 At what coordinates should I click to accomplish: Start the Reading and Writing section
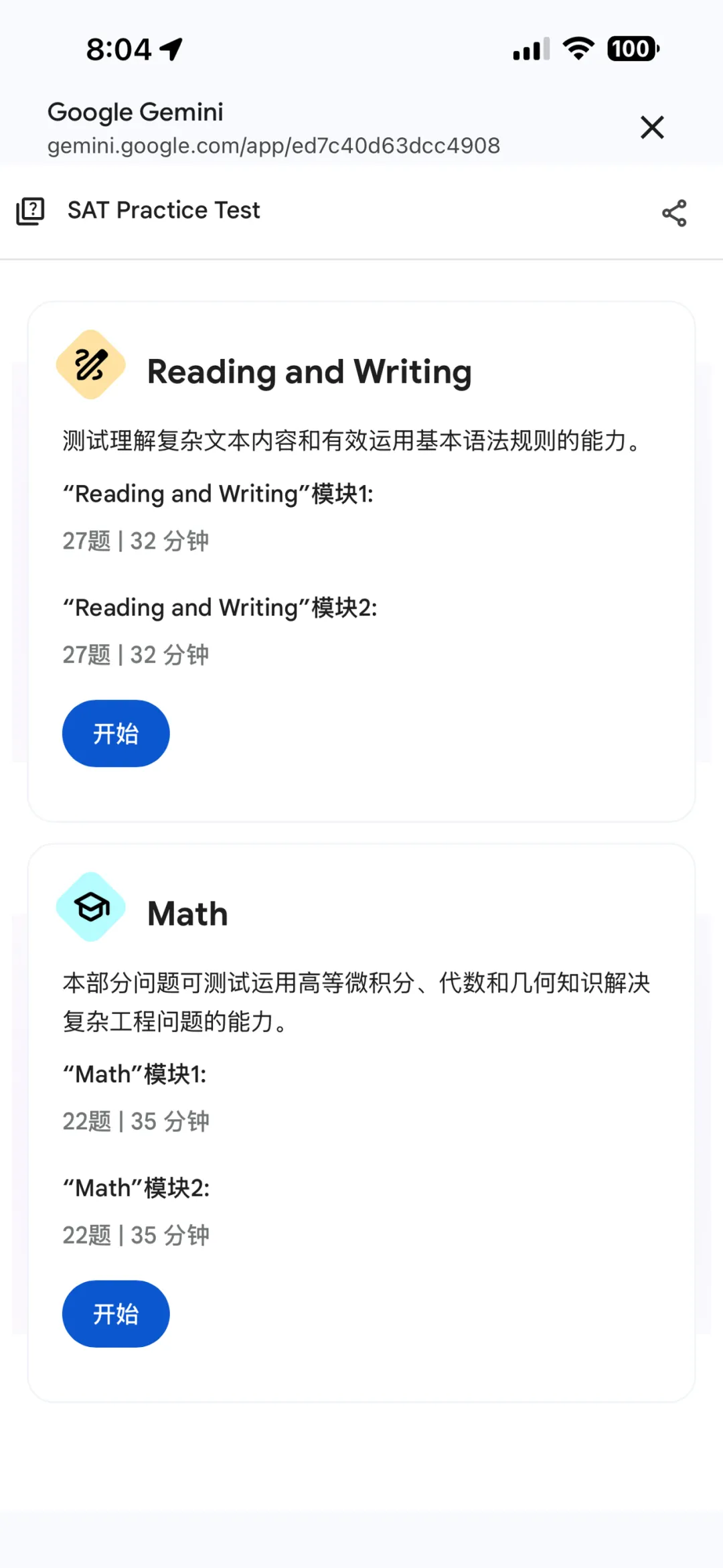tap(116, 733)
